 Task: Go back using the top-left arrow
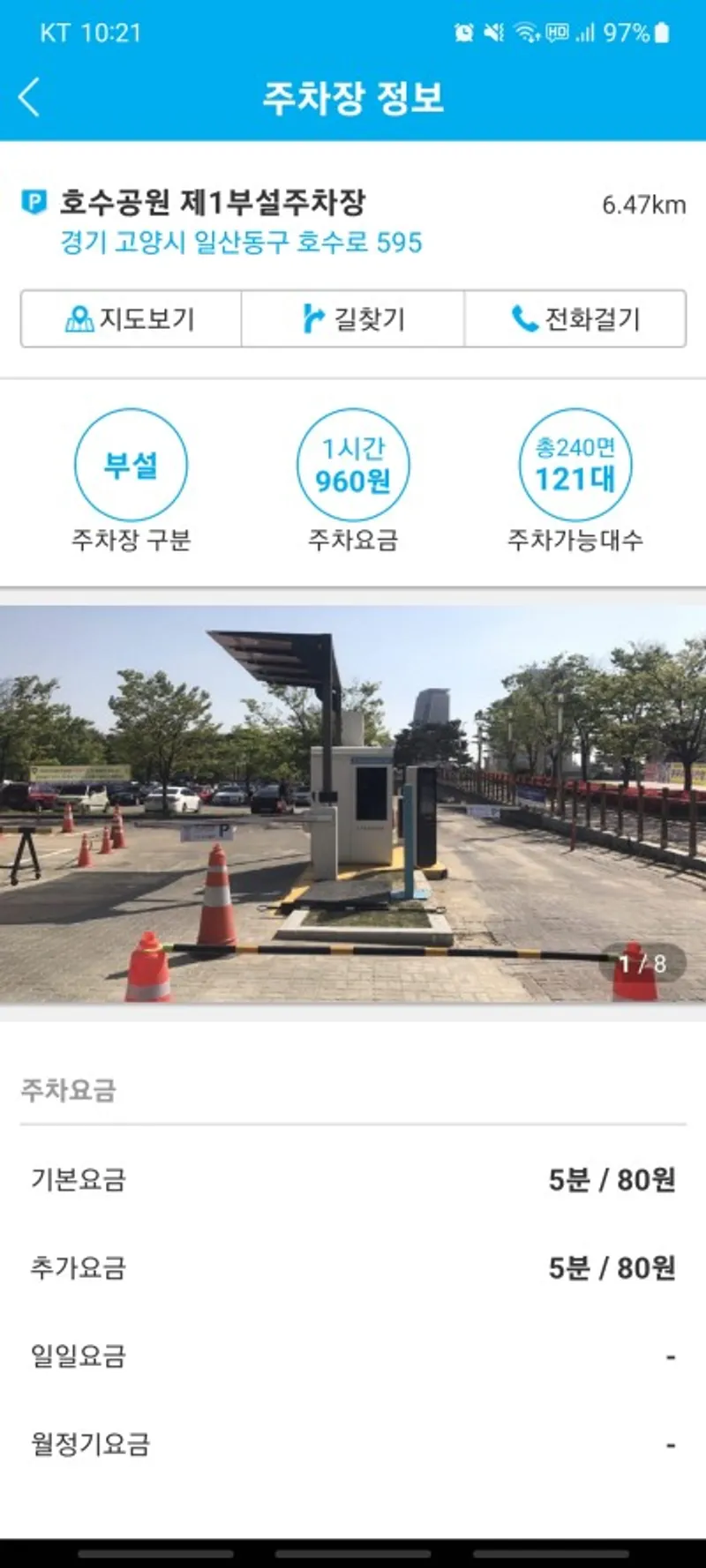(30, 97)
